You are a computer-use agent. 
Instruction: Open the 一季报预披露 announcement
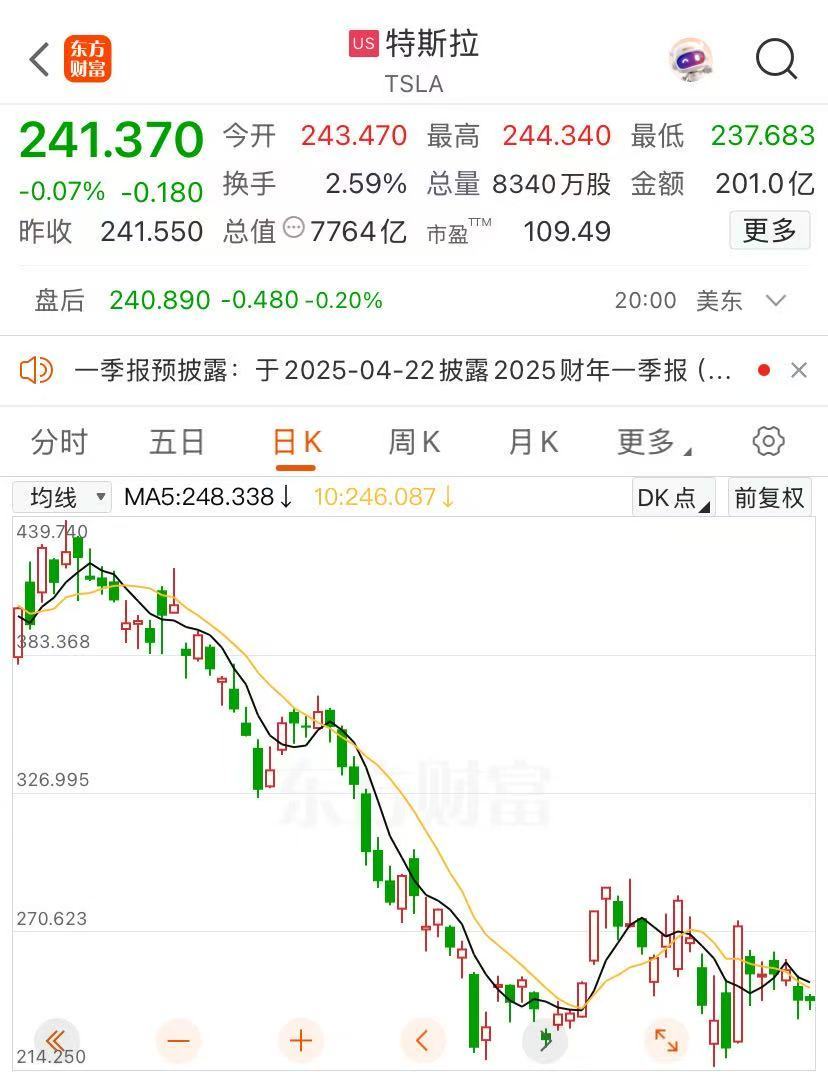click(x=400, y=371)
